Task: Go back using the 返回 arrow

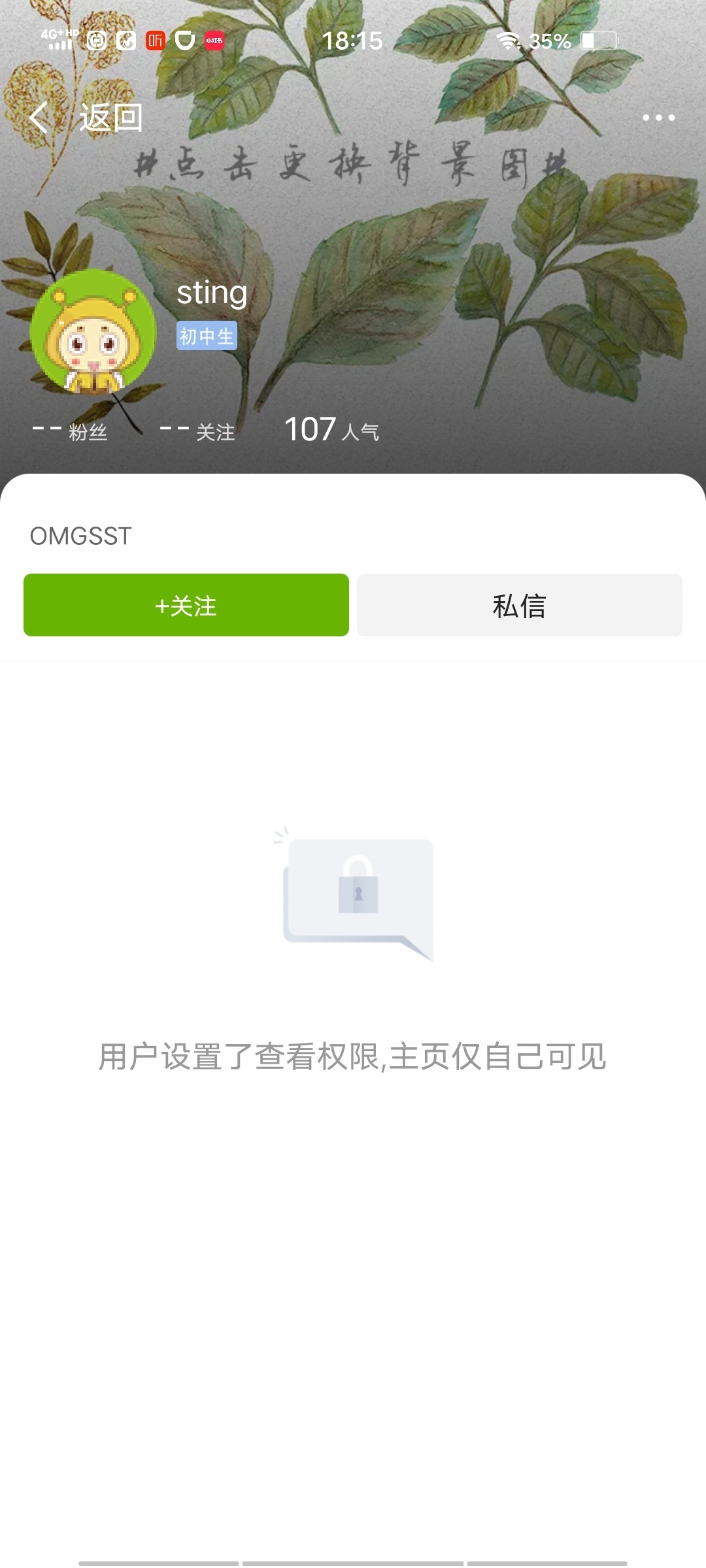Action: [x=41, y=118]
